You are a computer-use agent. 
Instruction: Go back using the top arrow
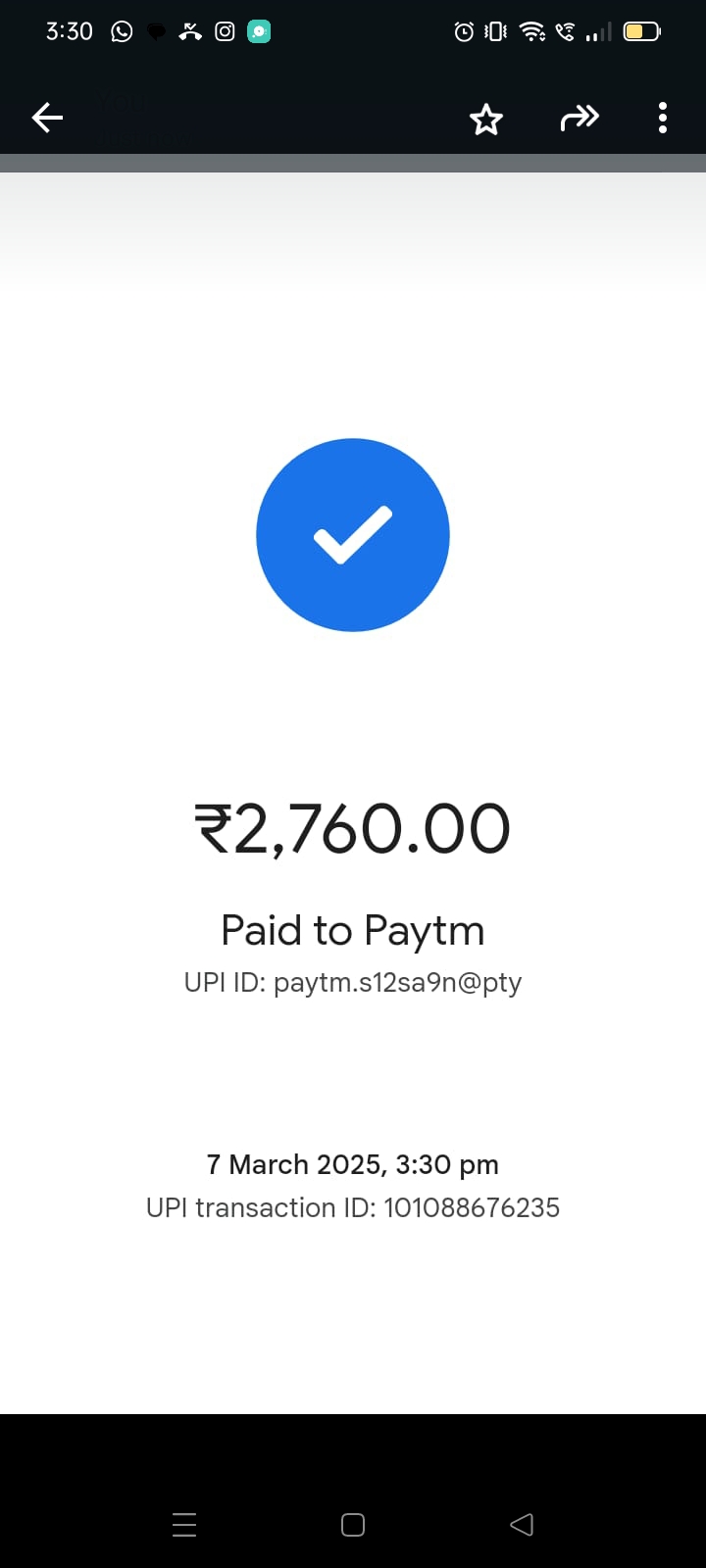(x=47, y=119)
